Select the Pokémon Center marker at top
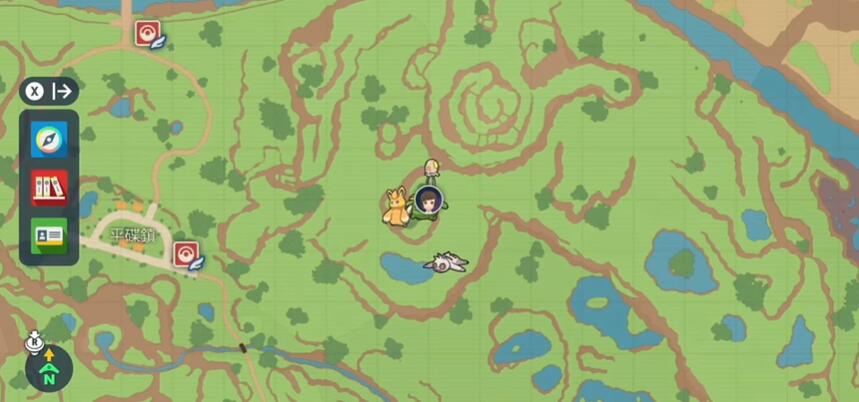The width and height of the screenshot is (859, 402). click(148, 34)
